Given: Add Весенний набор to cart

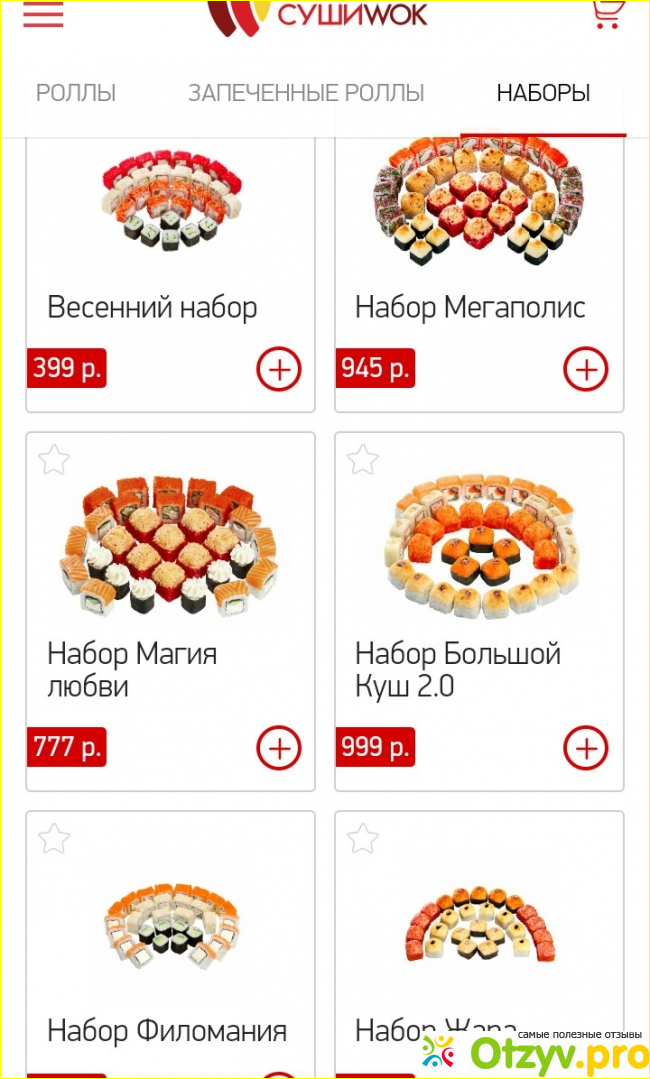Looking at the screenshot, I should pyautogui.click(x=278, y=370).
